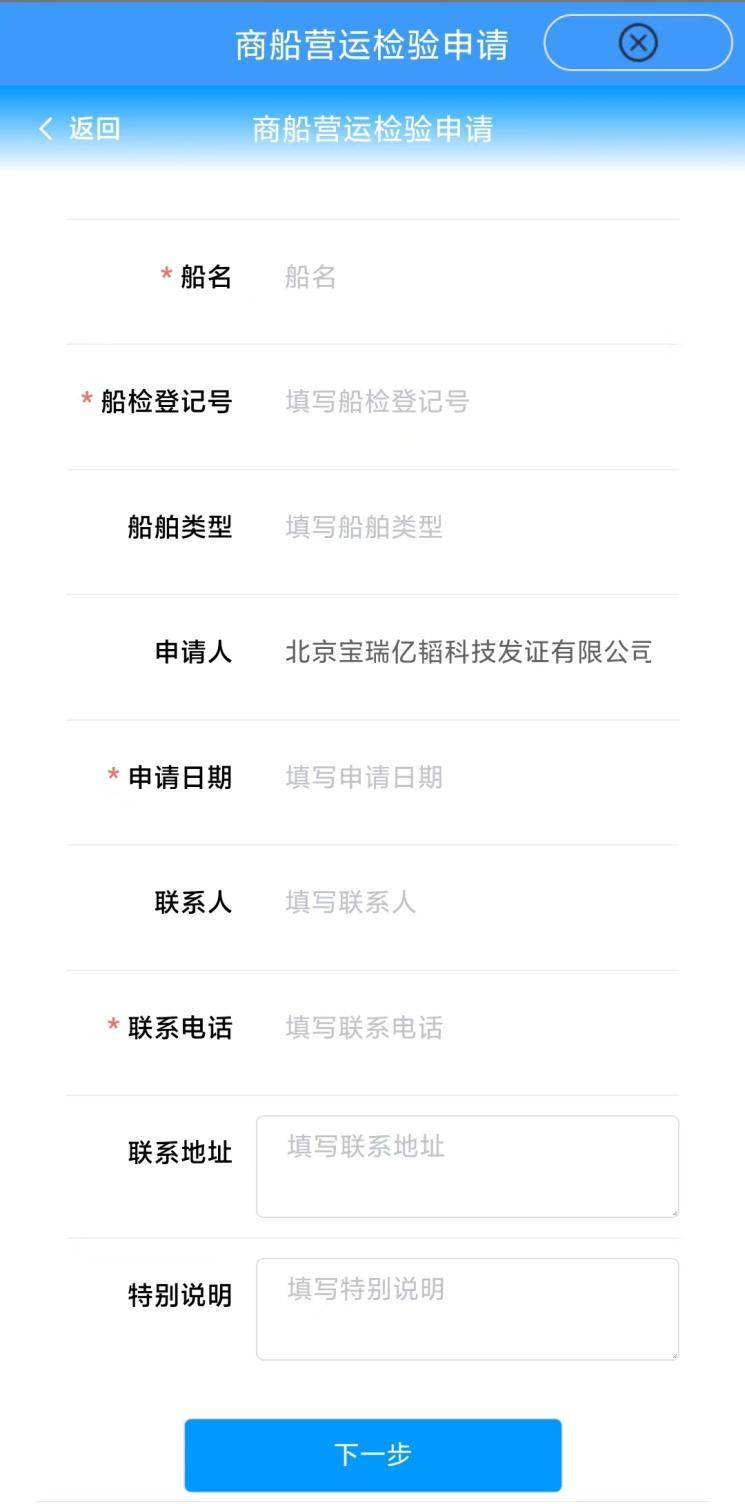Close the mini program with the X button
745x1504 pixels.
point(638,43)
